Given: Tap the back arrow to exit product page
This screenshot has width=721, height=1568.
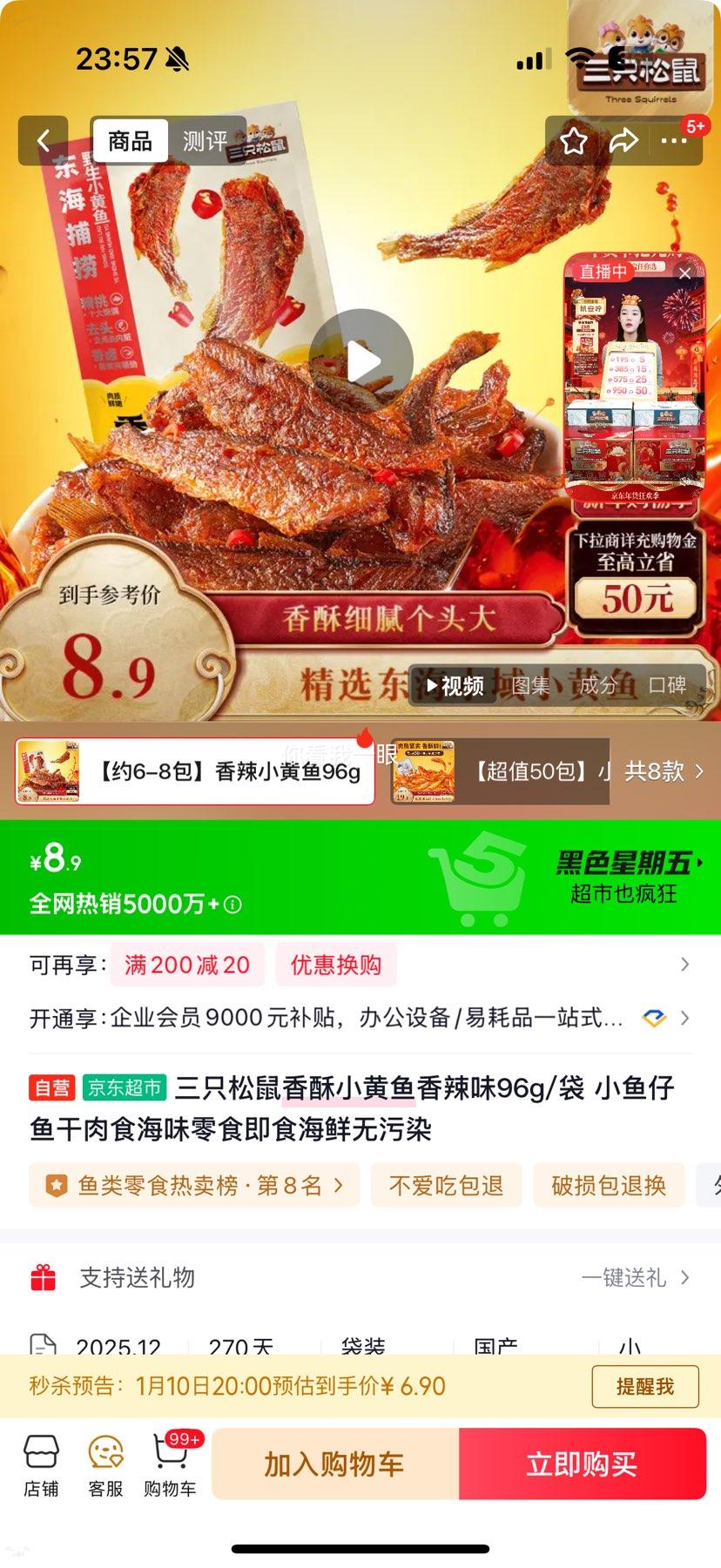Looking at the screenshot, I should point(42,140).
